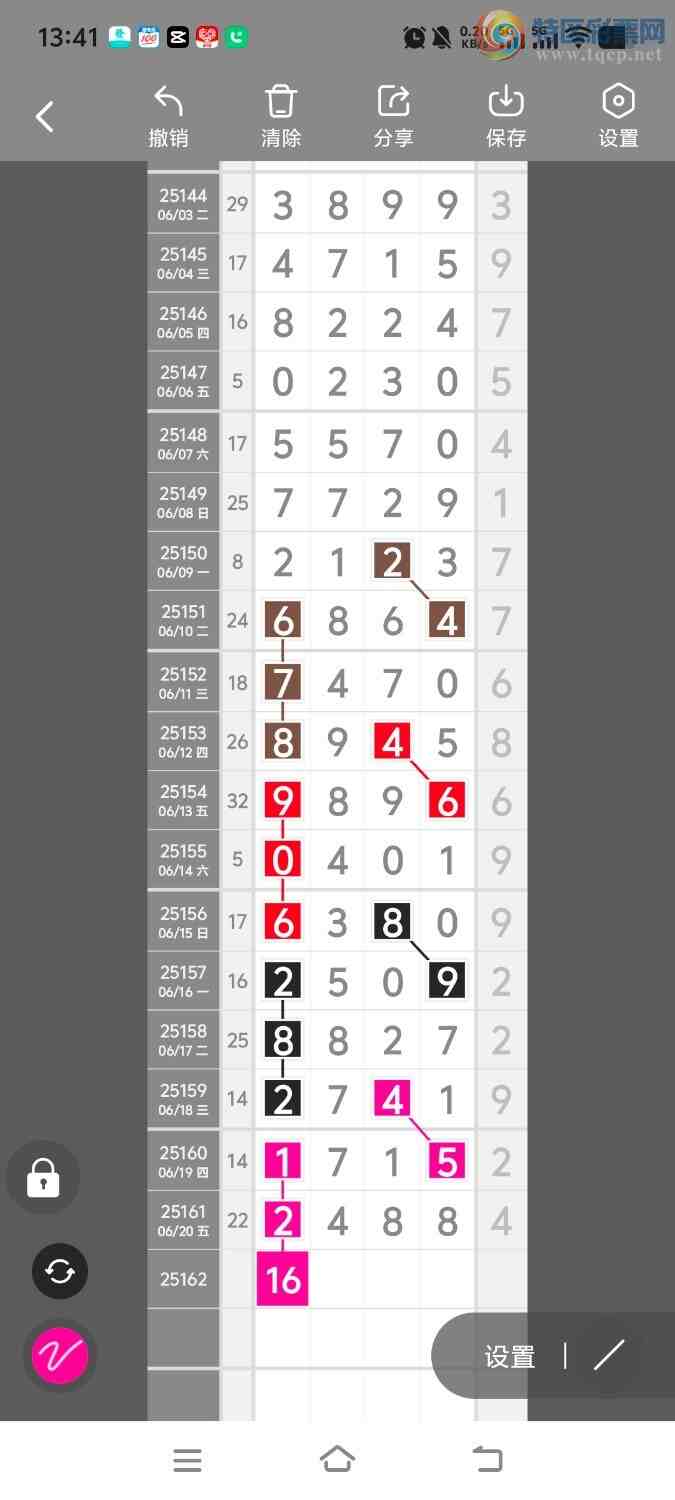Share the chart via 分享
This screenshot has height=1500, width=675.
(x=393, y=116)
